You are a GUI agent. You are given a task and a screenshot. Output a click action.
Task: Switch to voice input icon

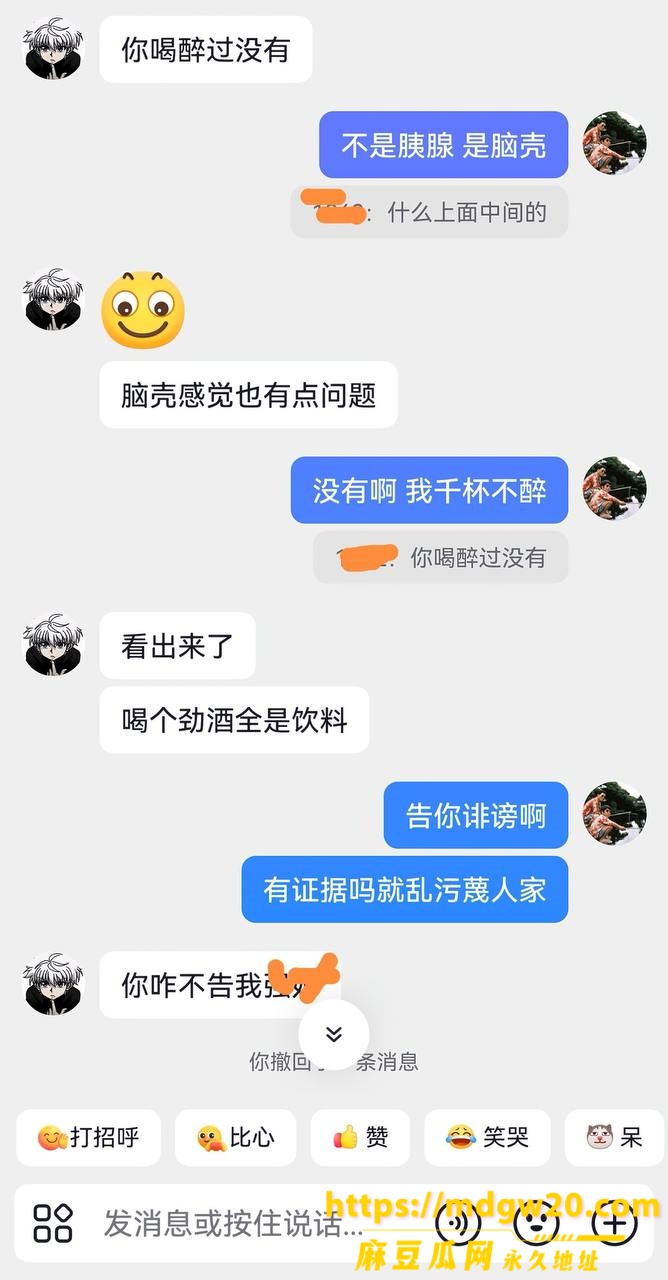click(x=458, y=1222)
